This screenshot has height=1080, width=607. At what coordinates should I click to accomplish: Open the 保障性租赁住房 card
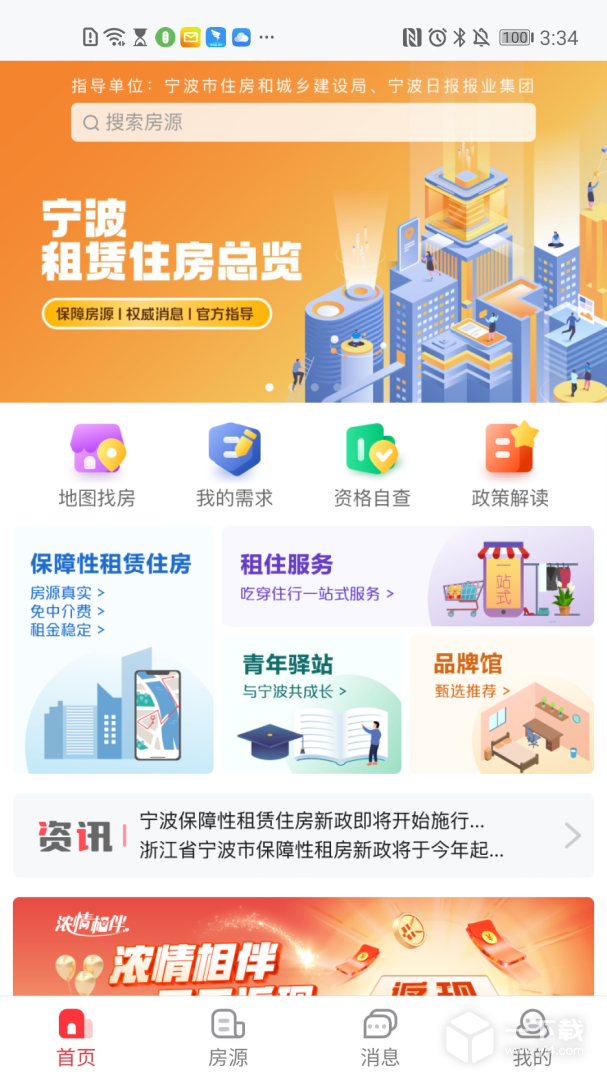coord(113,650)
